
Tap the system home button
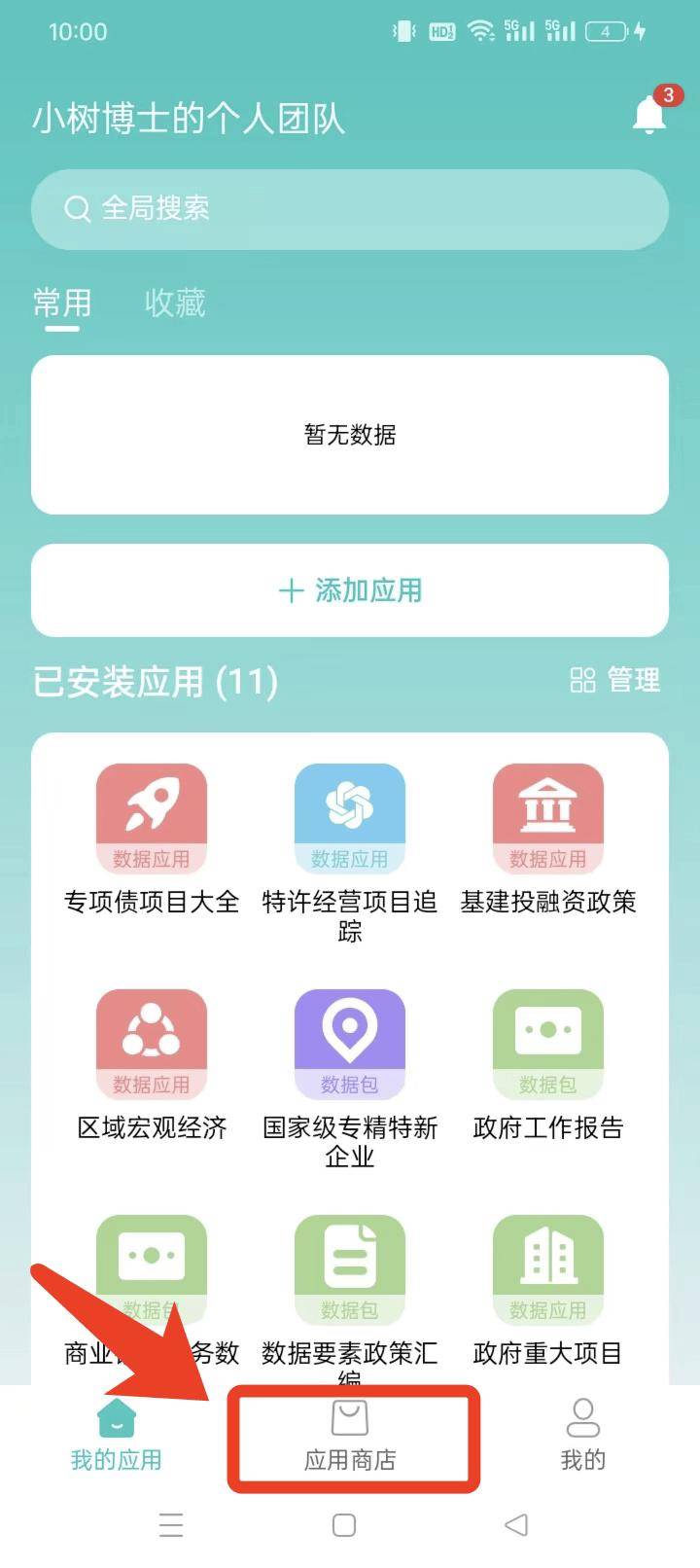click(344, 1525)
